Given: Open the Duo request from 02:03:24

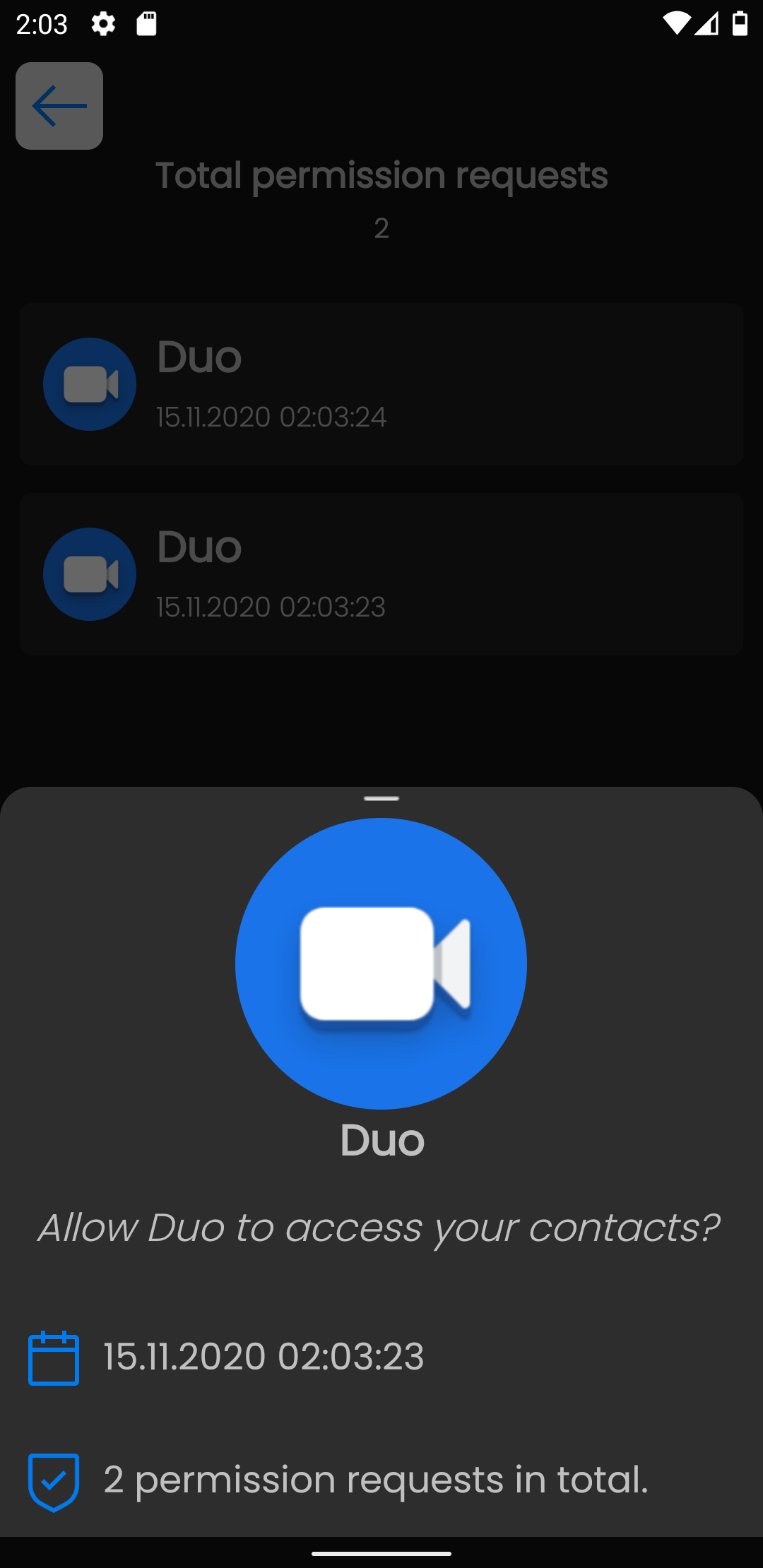Looking at the screenshot, I should [x=381, y=384].
